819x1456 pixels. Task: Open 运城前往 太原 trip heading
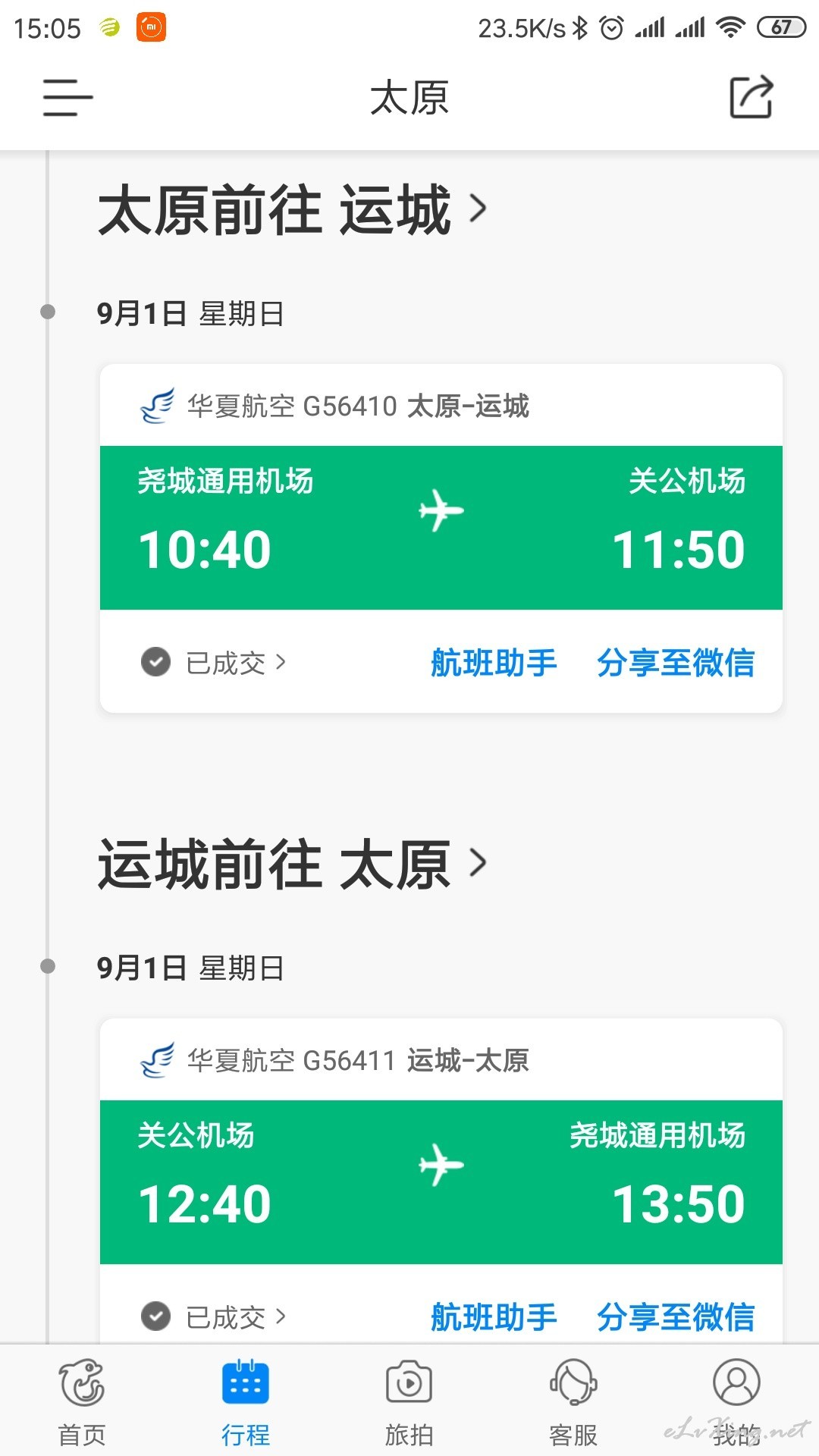coord(293,864)
